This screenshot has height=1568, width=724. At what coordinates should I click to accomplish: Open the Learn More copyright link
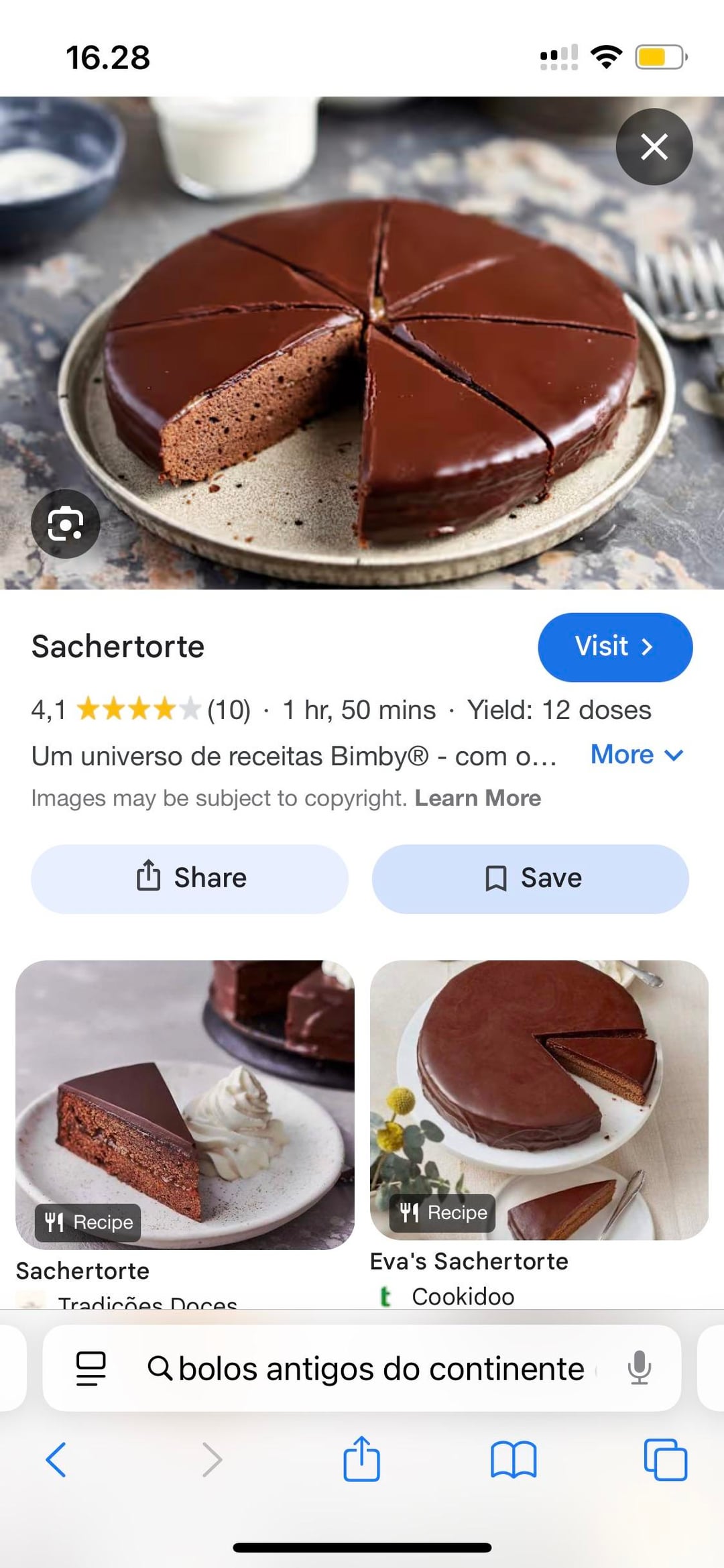pyautogui.click(x=477, y=798)
